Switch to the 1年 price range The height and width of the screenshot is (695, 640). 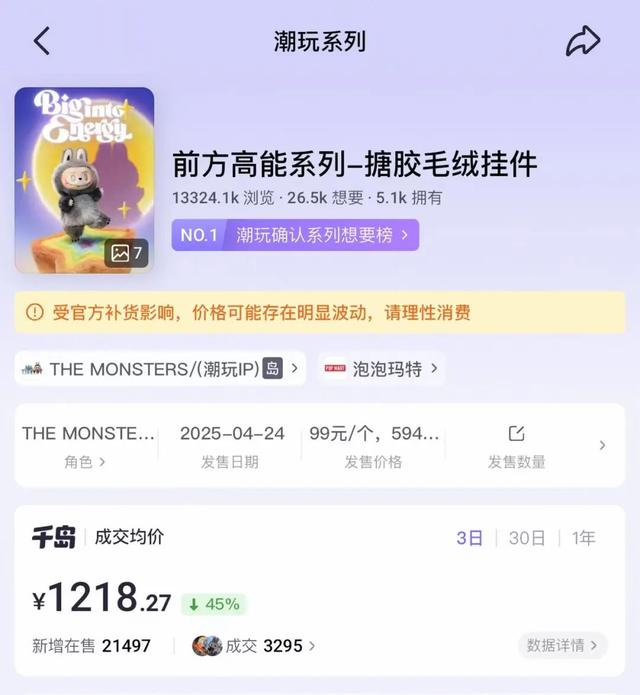(x=583, y=538)
